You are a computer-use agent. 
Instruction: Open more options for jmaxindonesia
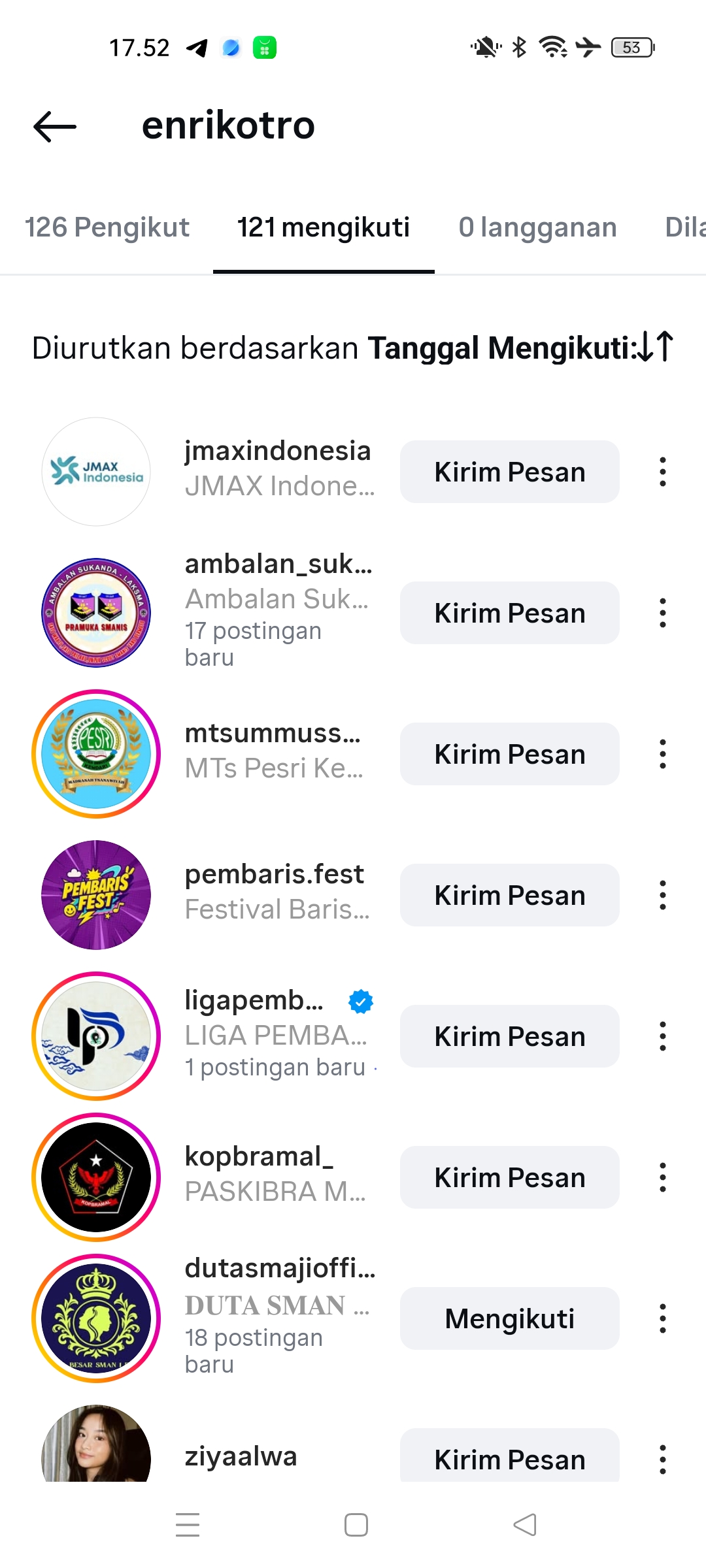point(663,472)
